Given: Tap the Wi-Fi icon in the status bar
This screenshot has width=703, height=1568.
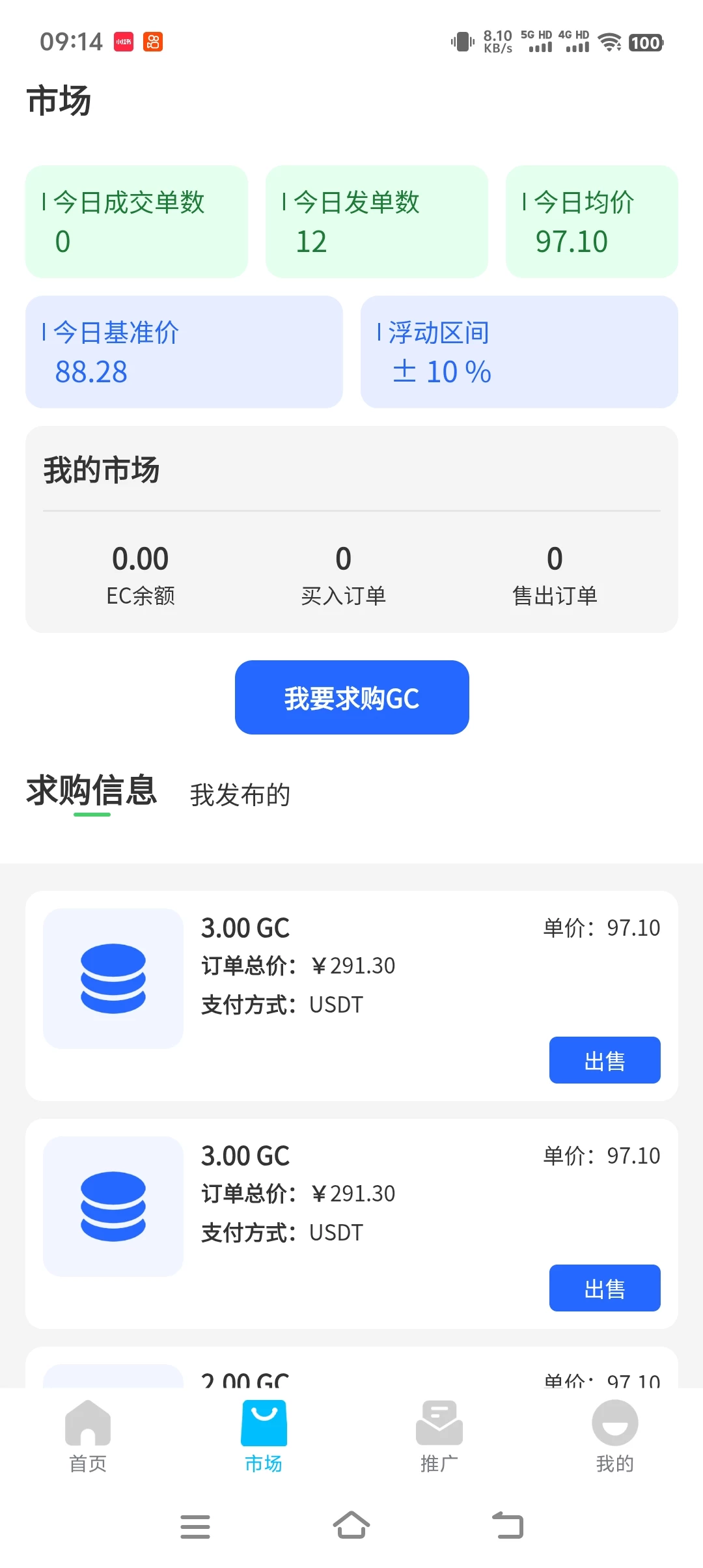Looking at the screenshot, I should click(x=609, y=42).
